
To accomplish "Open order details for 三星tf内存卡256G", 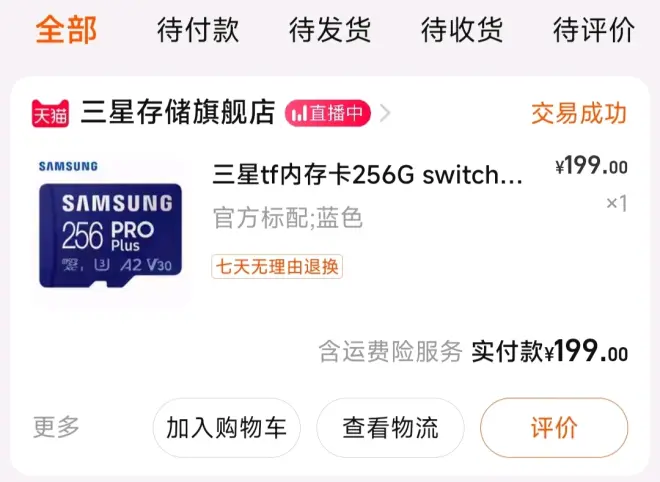I will point(368,177).
